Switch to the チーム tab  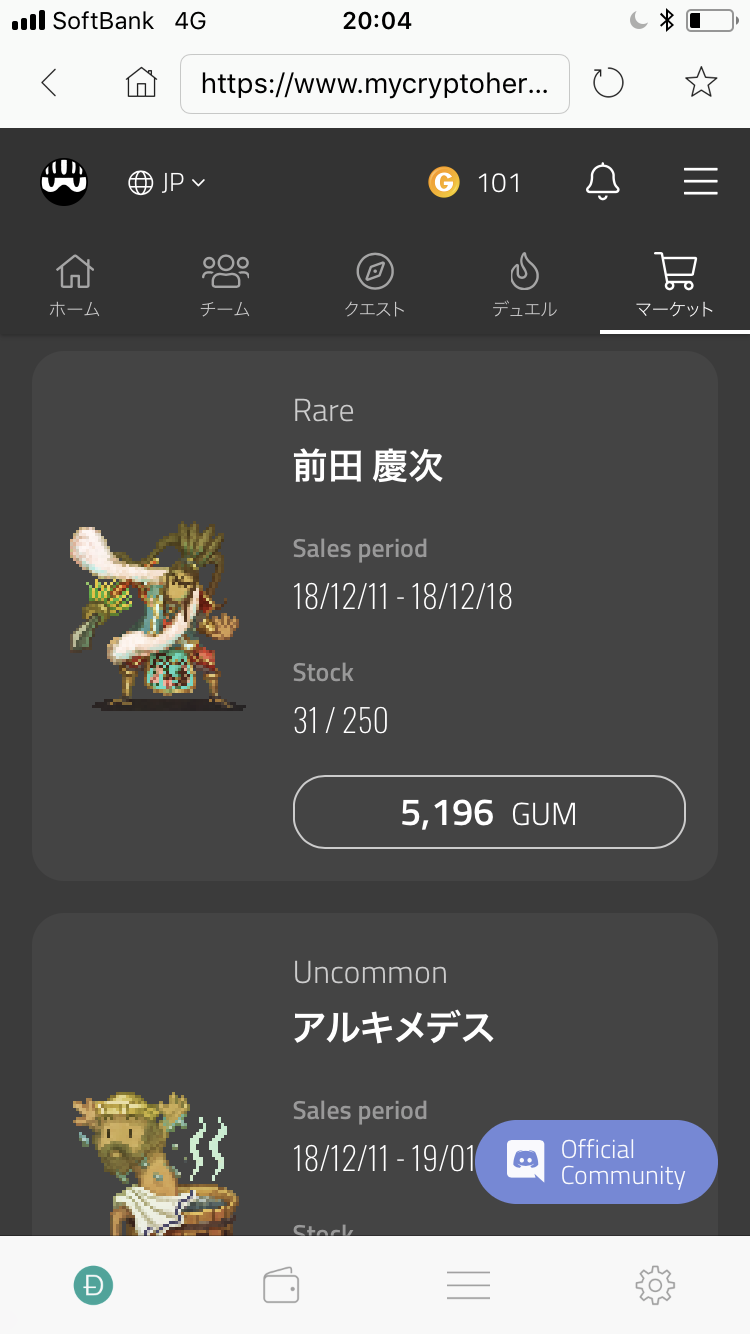[225, 285]
